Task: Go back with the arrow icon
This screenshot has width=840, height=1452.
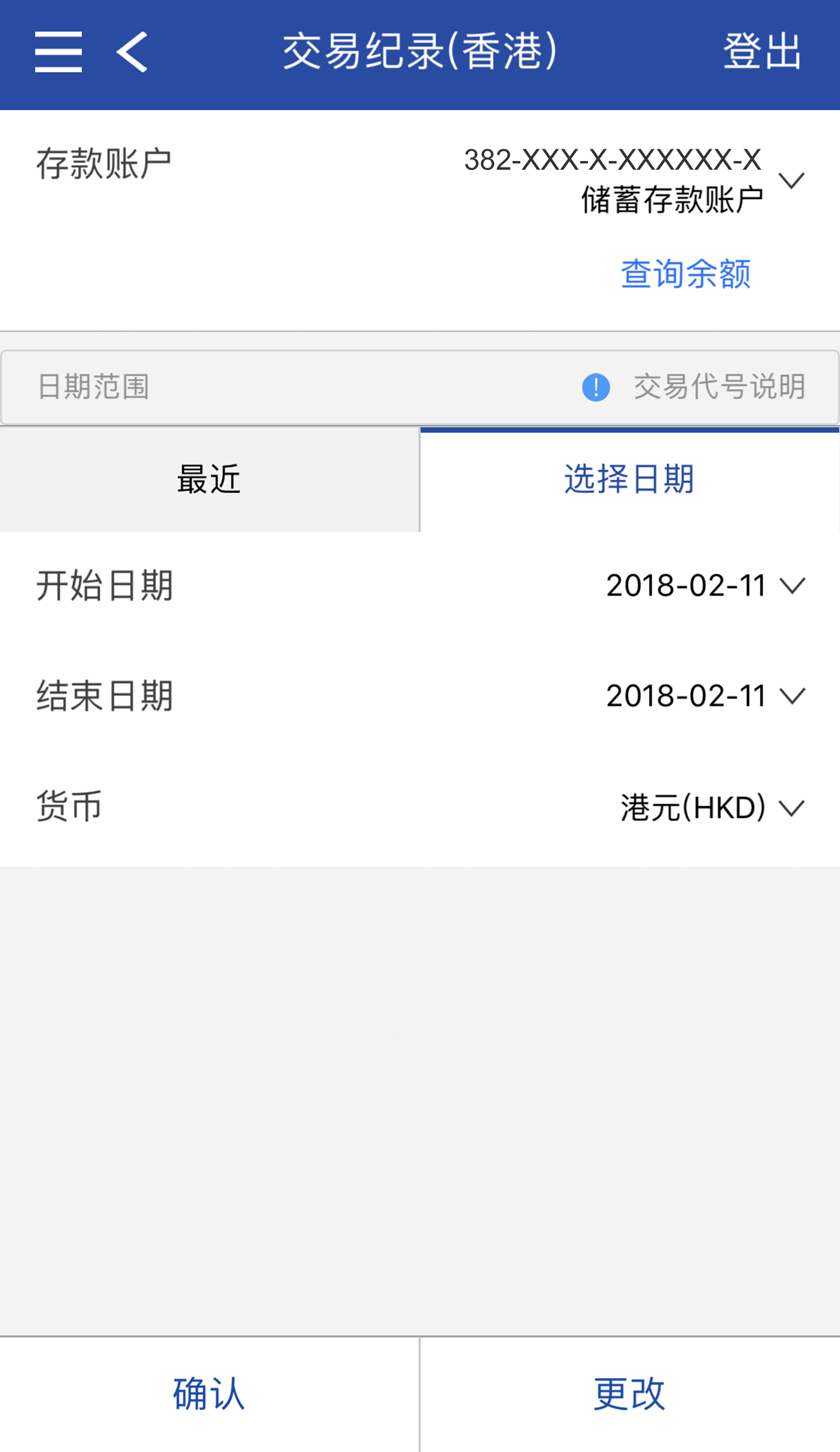Action: 132,53
